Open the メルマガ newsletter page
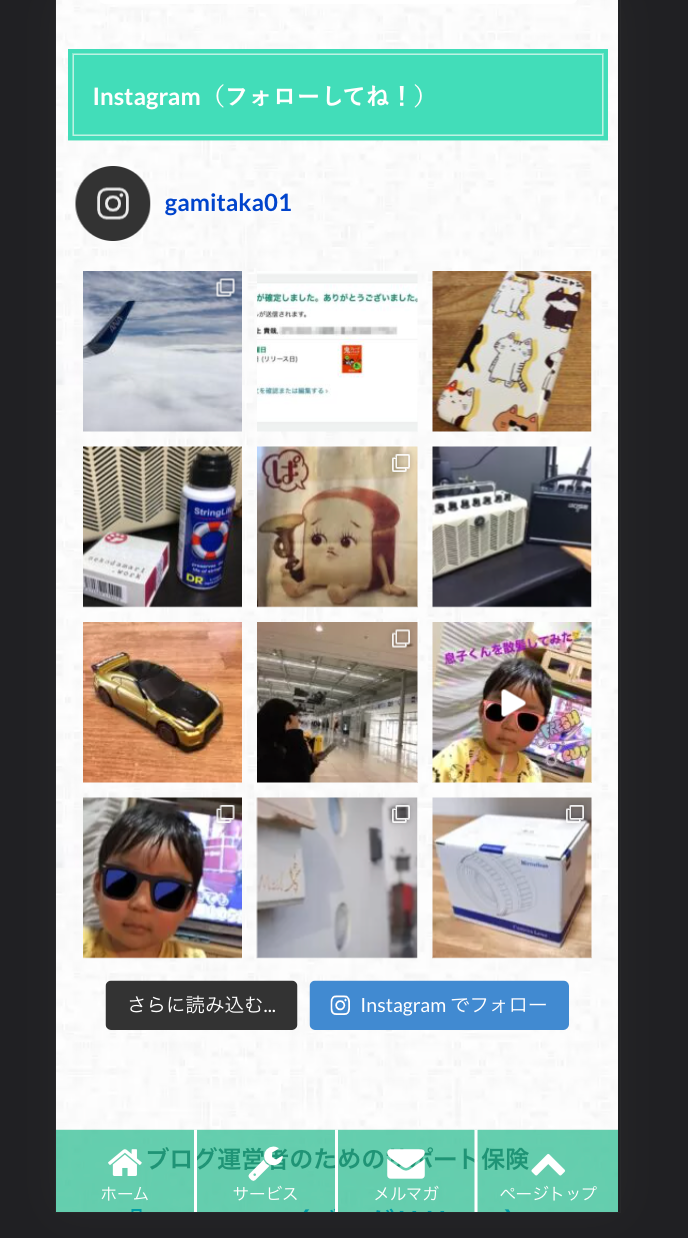This screenshot has width=688, height=1238. coord(406,1174)
